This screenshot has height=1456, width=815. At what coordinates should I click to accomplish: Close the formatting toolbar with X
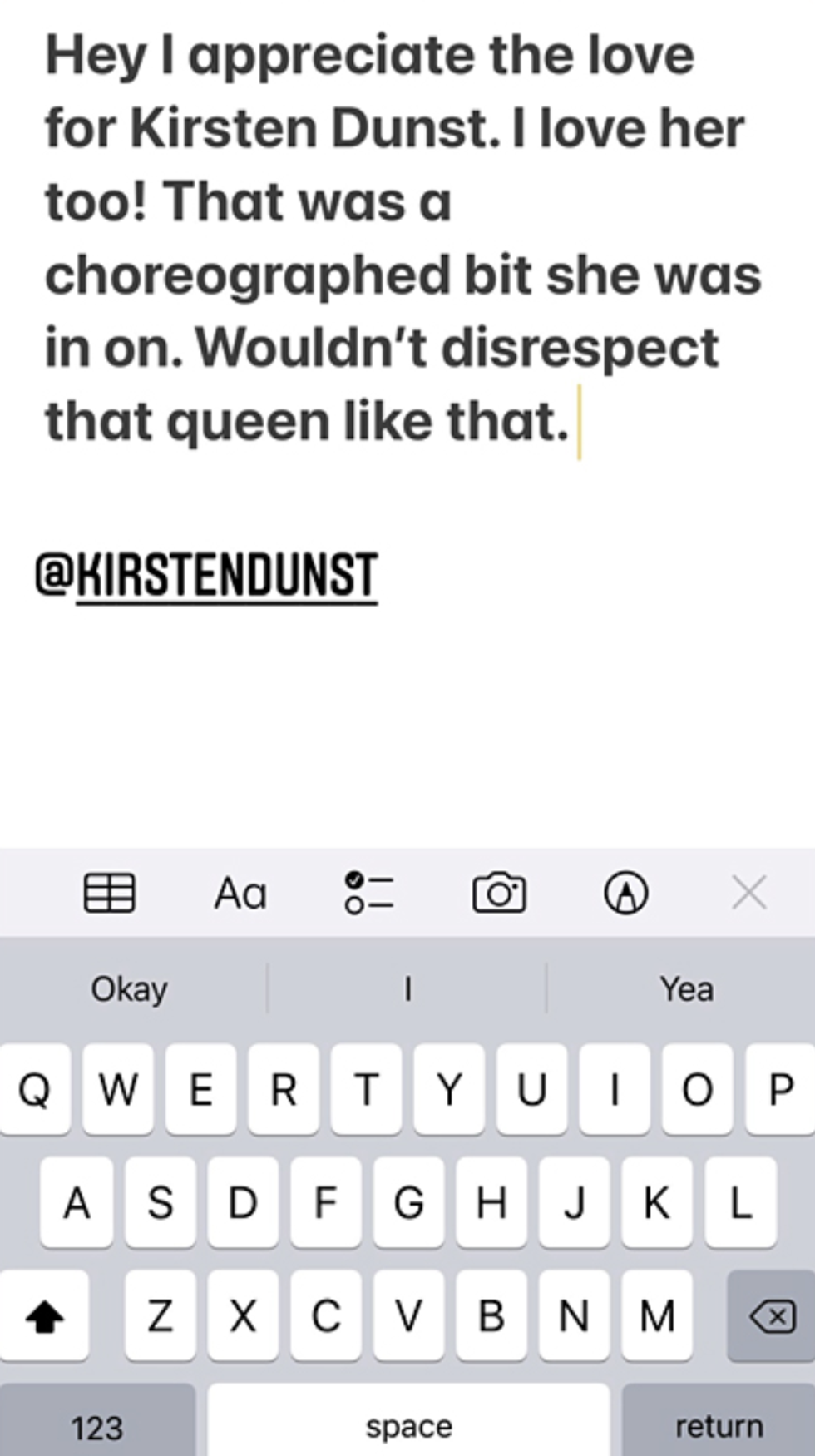(748, 893)
